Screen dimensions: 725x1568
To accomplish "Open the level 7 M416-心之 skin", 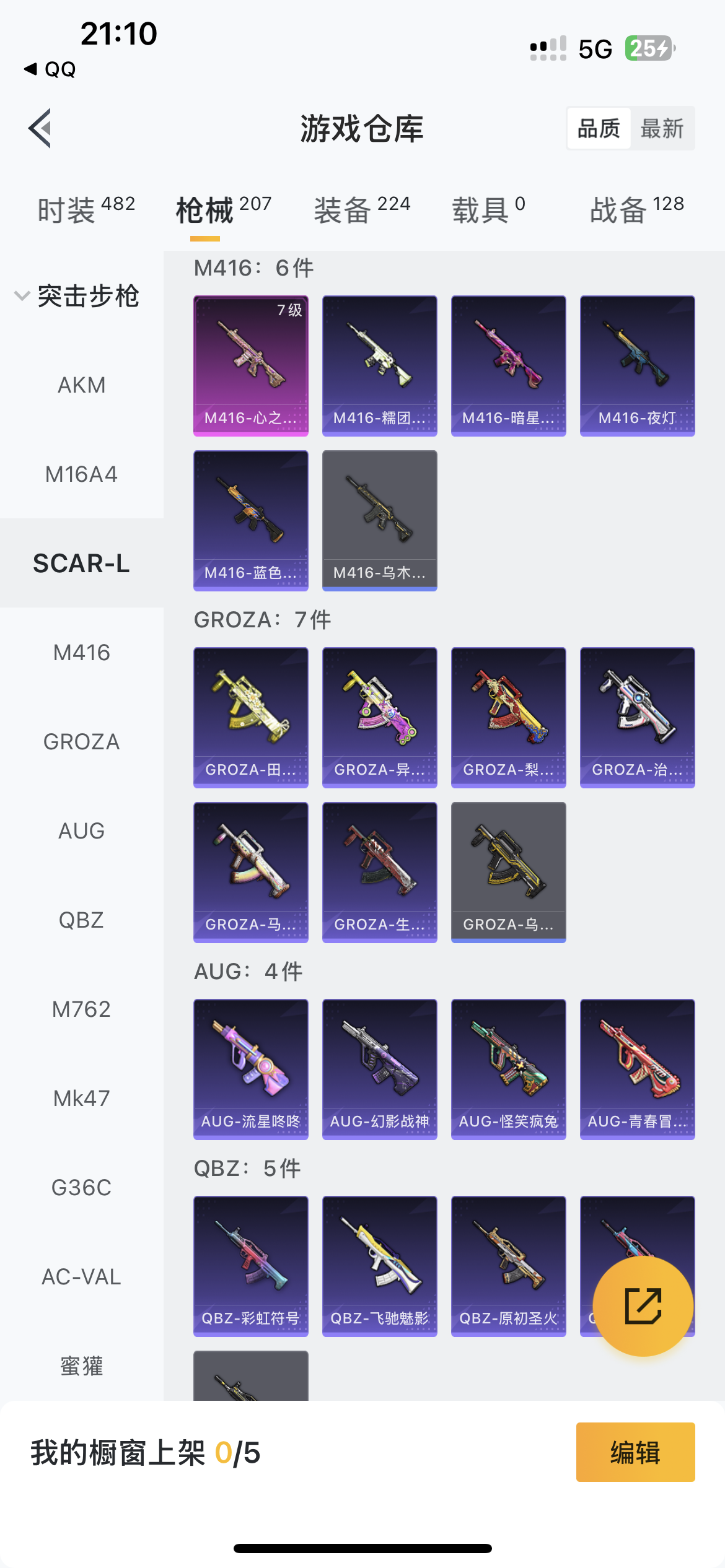I will tap(251, 365).
